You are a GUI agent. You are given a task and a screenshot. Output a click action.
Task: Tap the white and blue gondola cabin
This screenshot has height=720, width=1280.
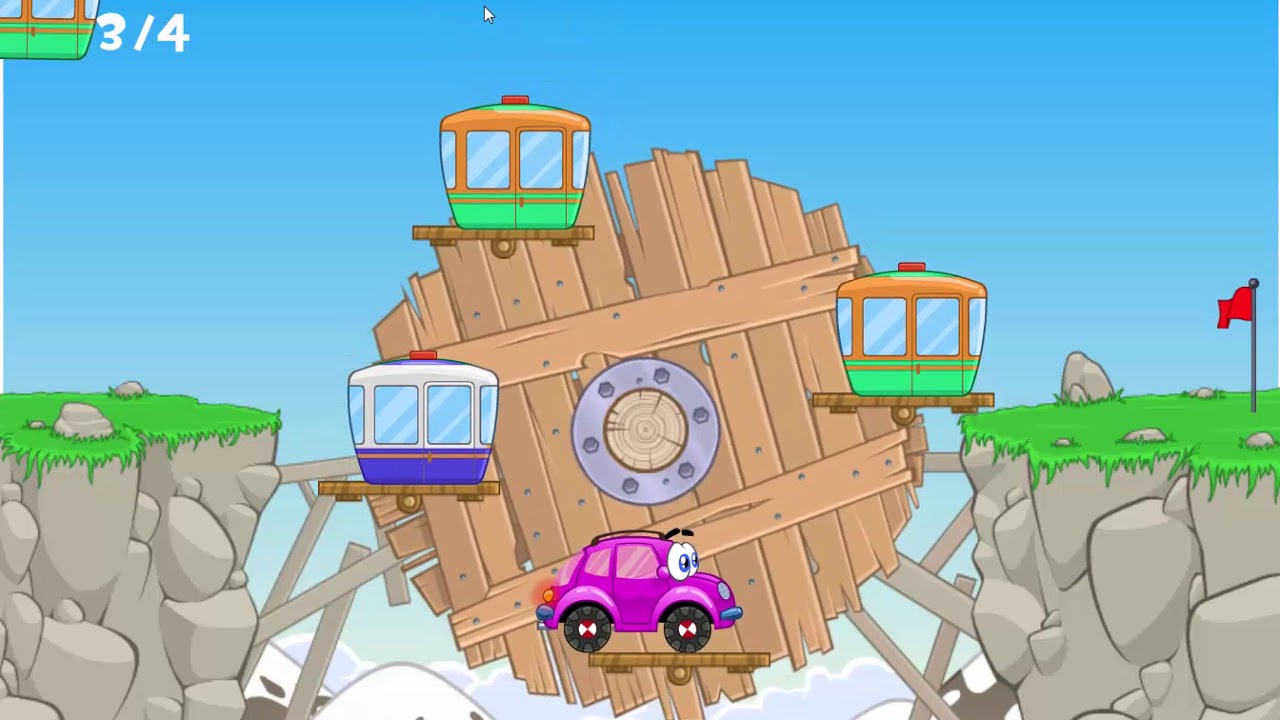point(422,420)
